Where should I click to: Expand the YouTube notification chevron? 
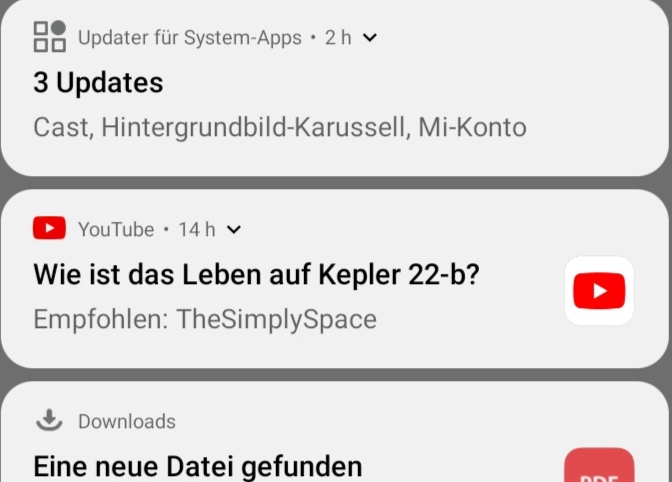(x=234, y=230)
